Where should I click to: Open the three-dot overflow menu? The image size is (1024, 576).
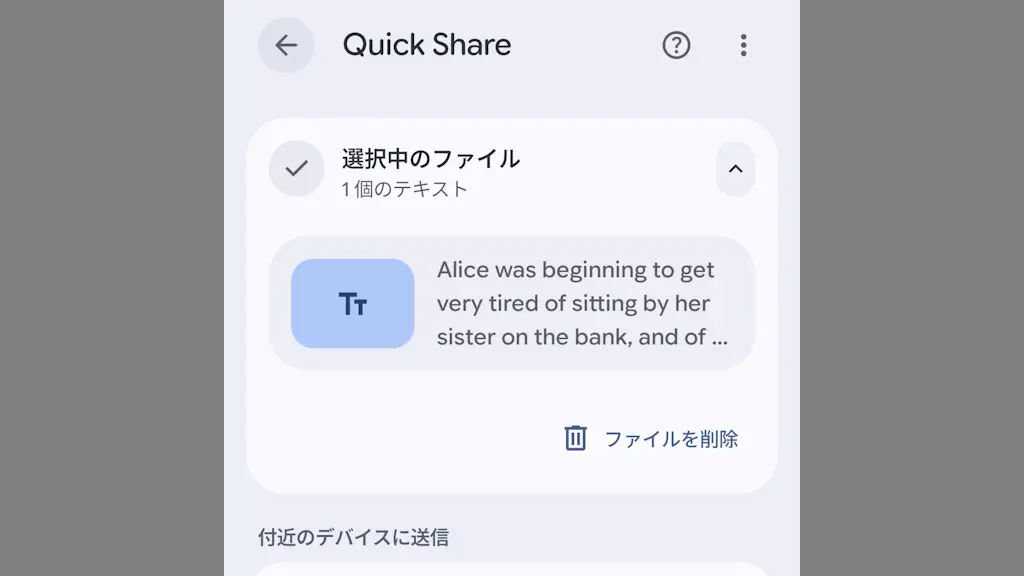click(743, 45)
